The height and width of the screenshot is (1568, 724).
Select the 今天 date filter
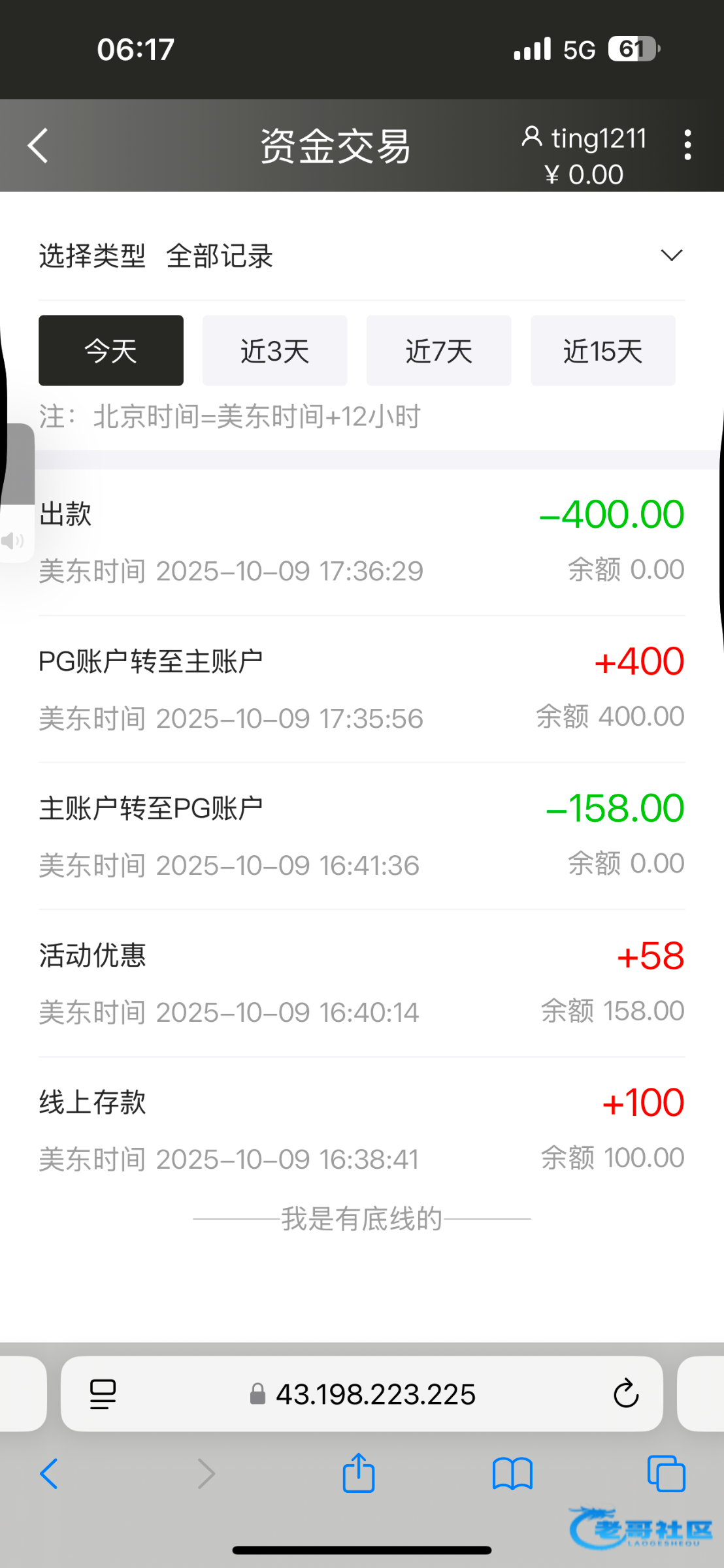coord(111,351)
